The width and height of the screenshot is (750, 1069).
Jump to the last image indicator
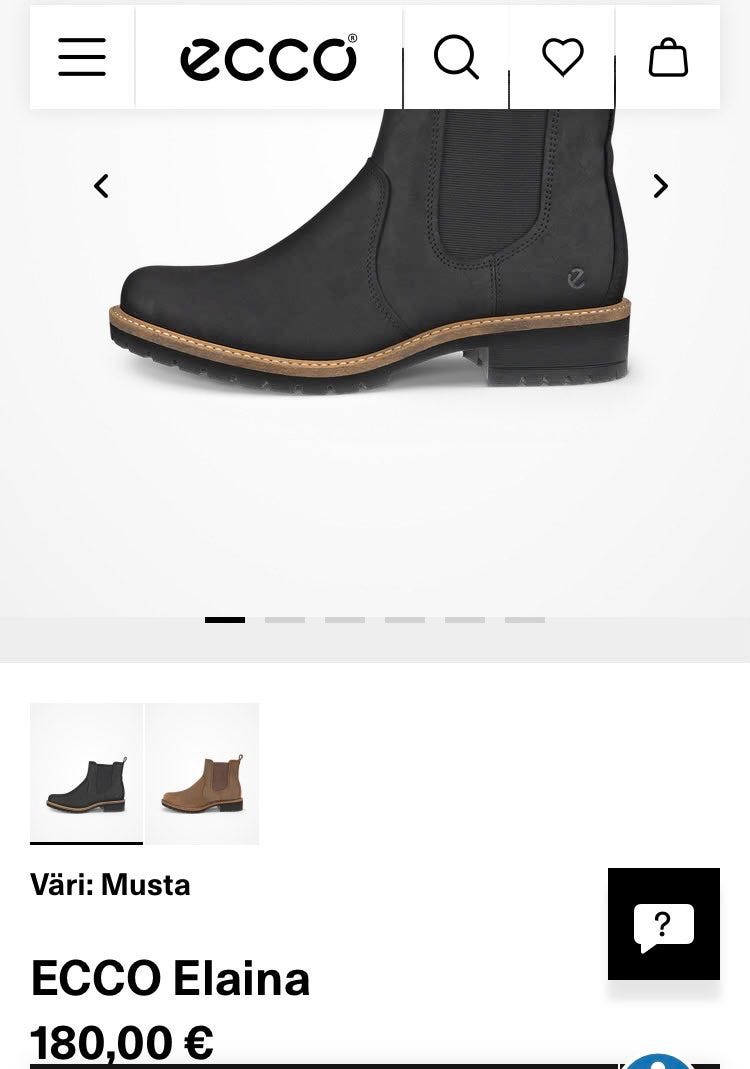[525, 620]
